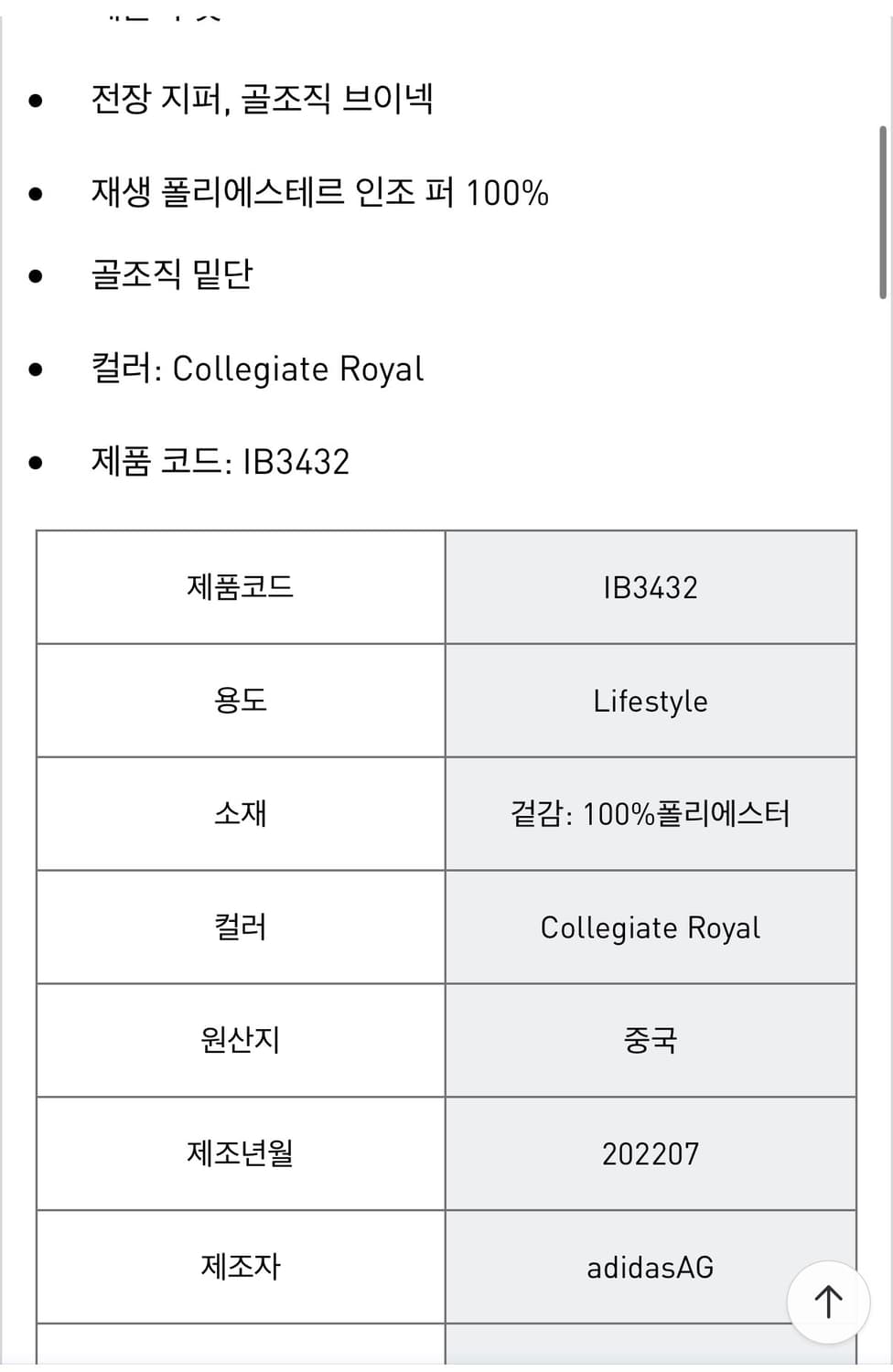Select the 원산지 row label
893x1372 pixels.
point(239,1040)
